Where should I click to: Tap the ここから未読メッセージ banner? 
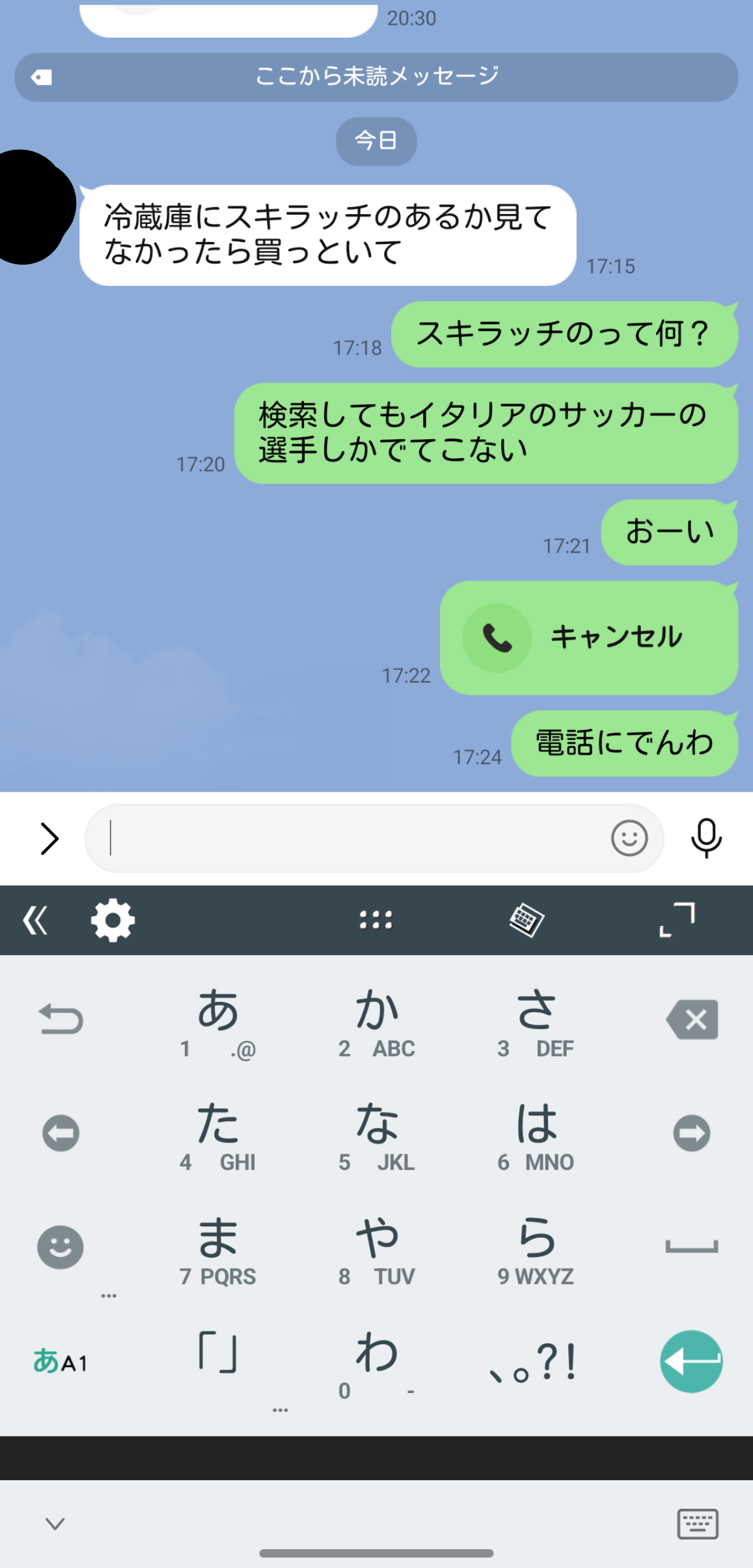tap(376, 77)
